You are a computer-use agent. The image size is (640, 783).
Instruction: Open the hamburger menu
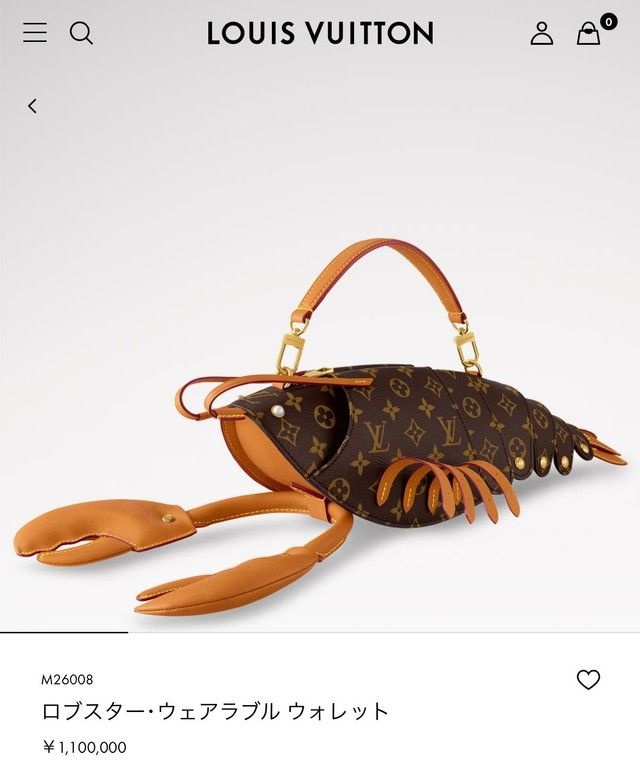(x=35, y=33)
